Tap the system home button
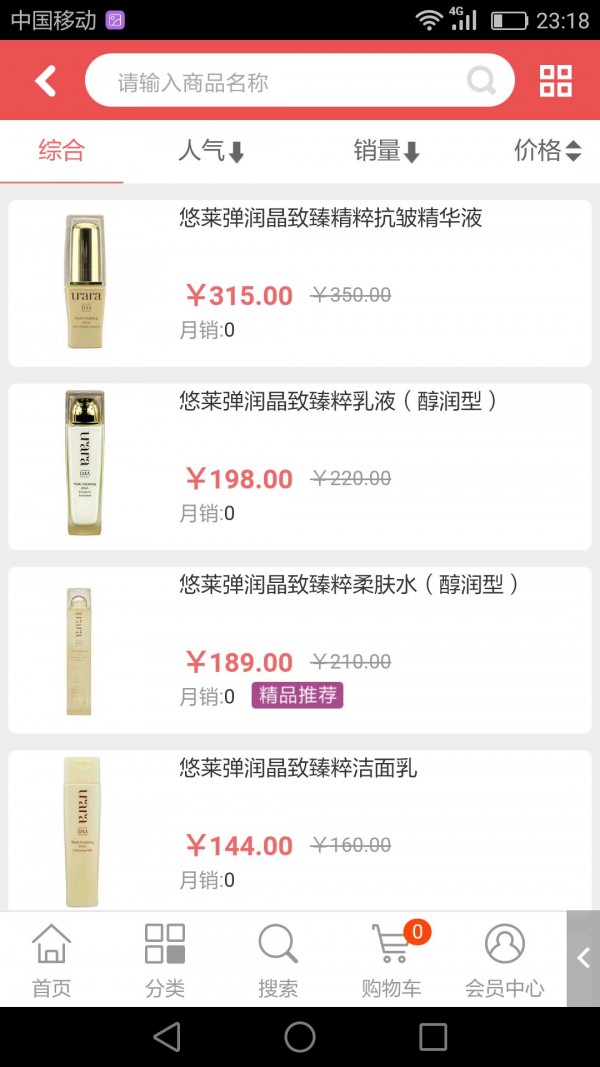This screenshot has width=600, height=1067. tap(300, 1037)
